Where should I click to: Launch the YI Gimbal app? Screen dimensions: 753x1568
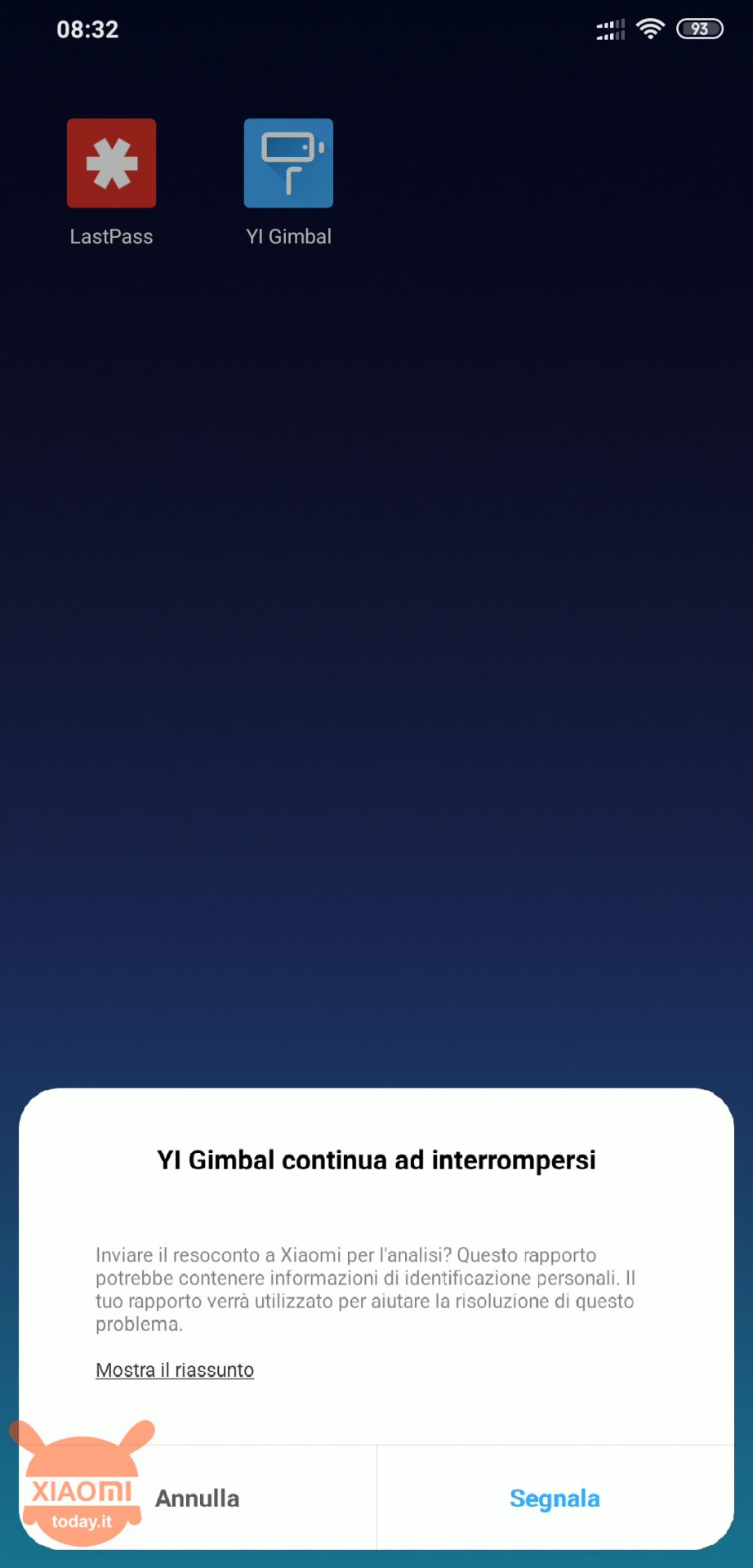coord(288,163)
